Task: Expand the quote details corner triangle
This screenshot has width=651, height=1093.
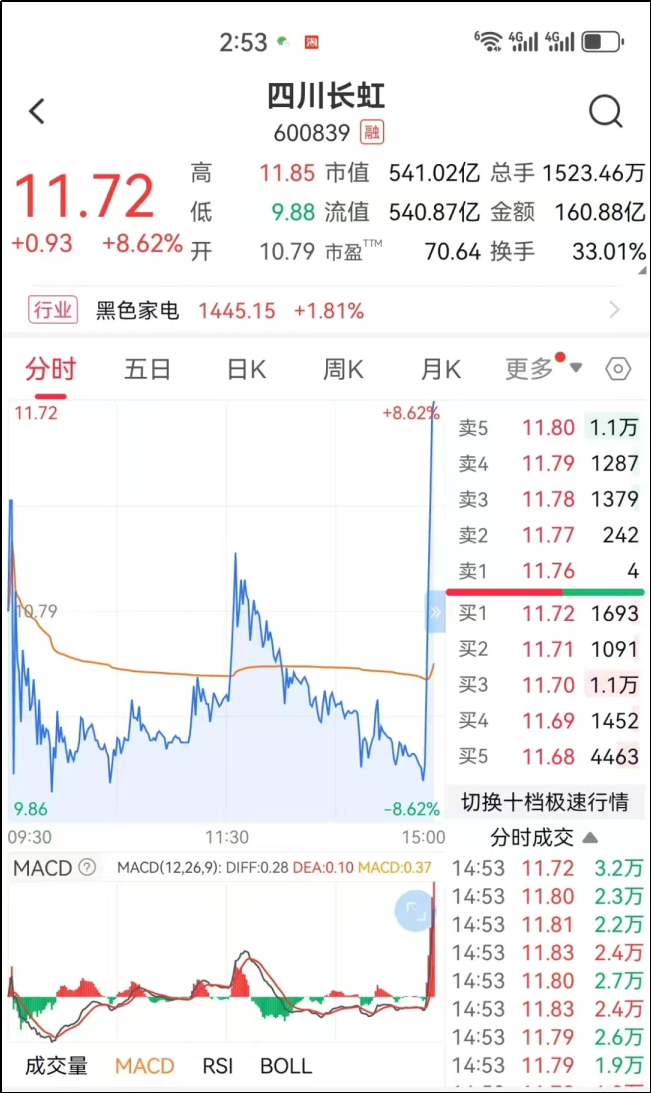Action: pos(642,270)
